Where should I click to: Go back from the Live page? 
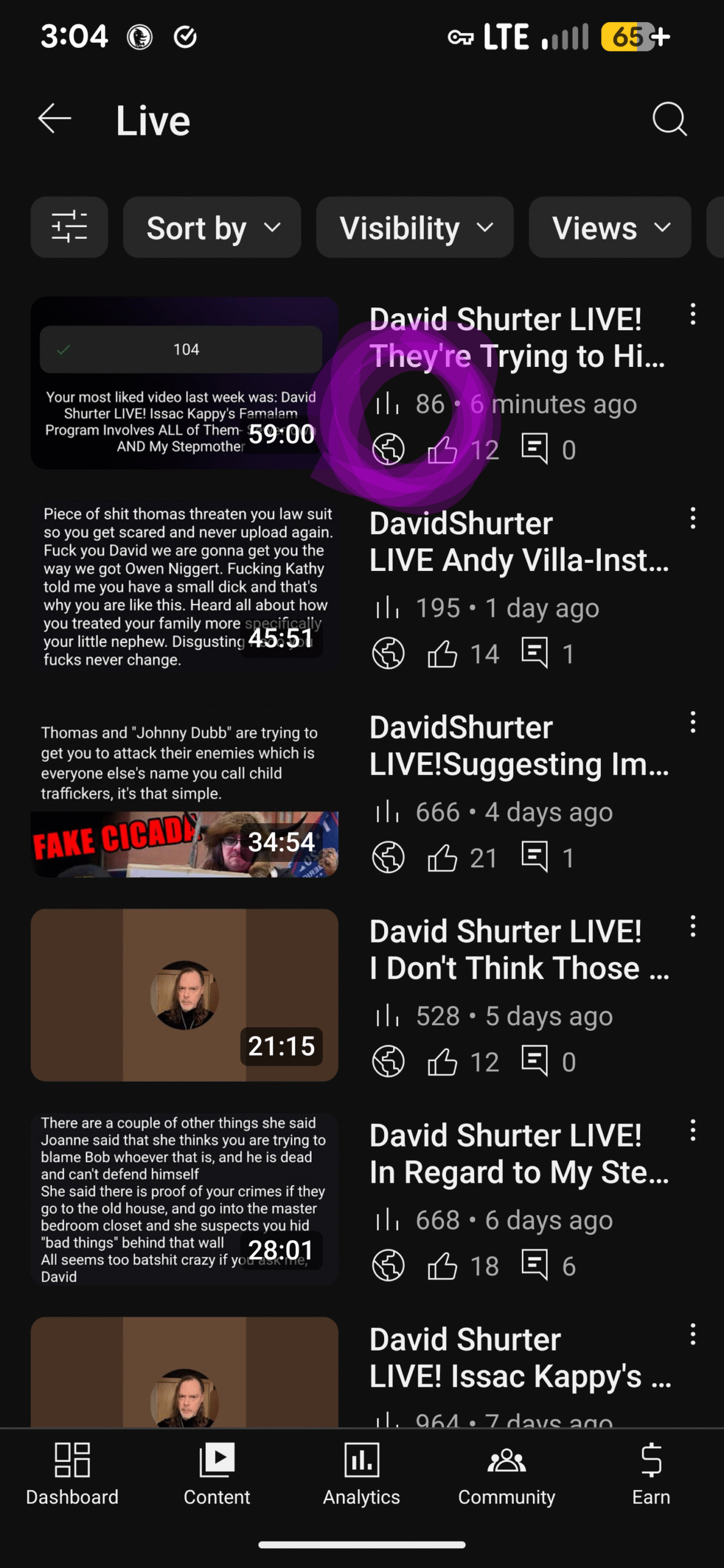(55, 119)
